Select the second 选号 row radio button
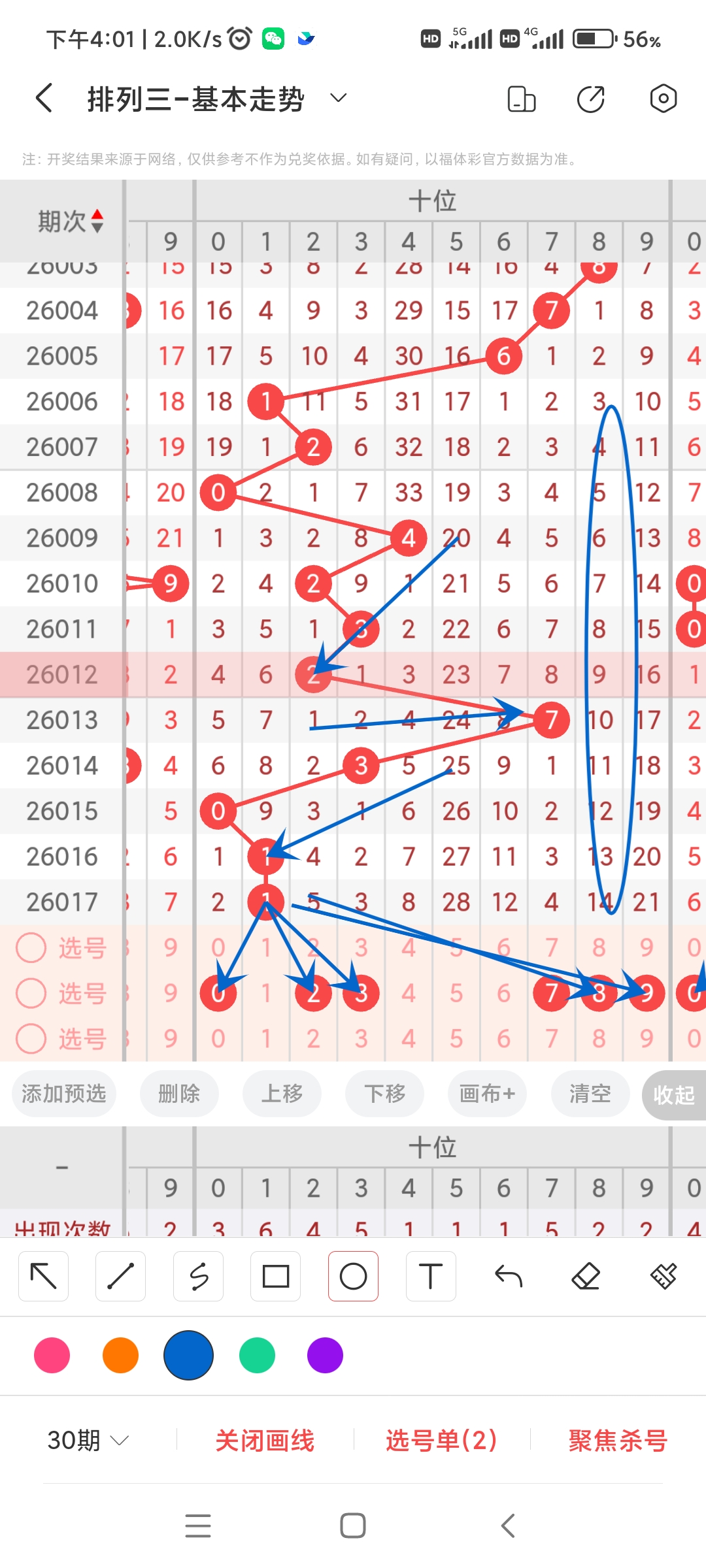The width and height of the screenshot is (706, 1568). coord(31,993)
